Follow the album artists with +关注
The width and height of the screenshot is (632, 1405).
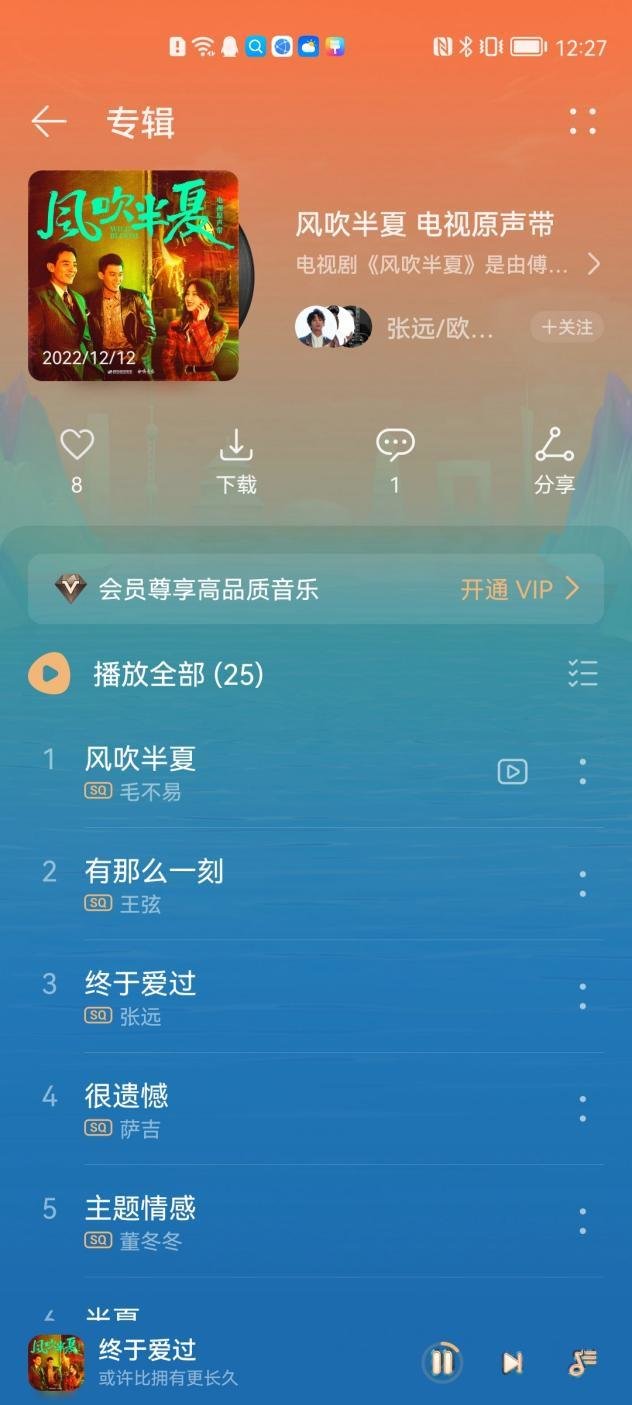click(x=567, y=327)
